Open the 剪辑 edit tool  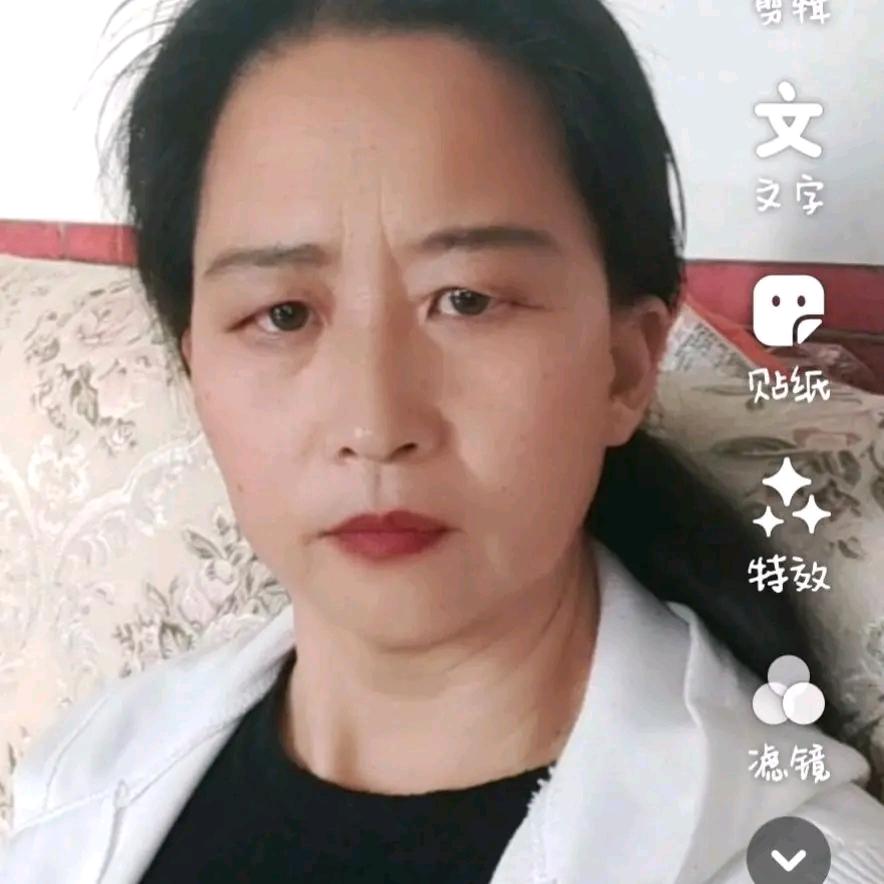[x=789, y=10]
